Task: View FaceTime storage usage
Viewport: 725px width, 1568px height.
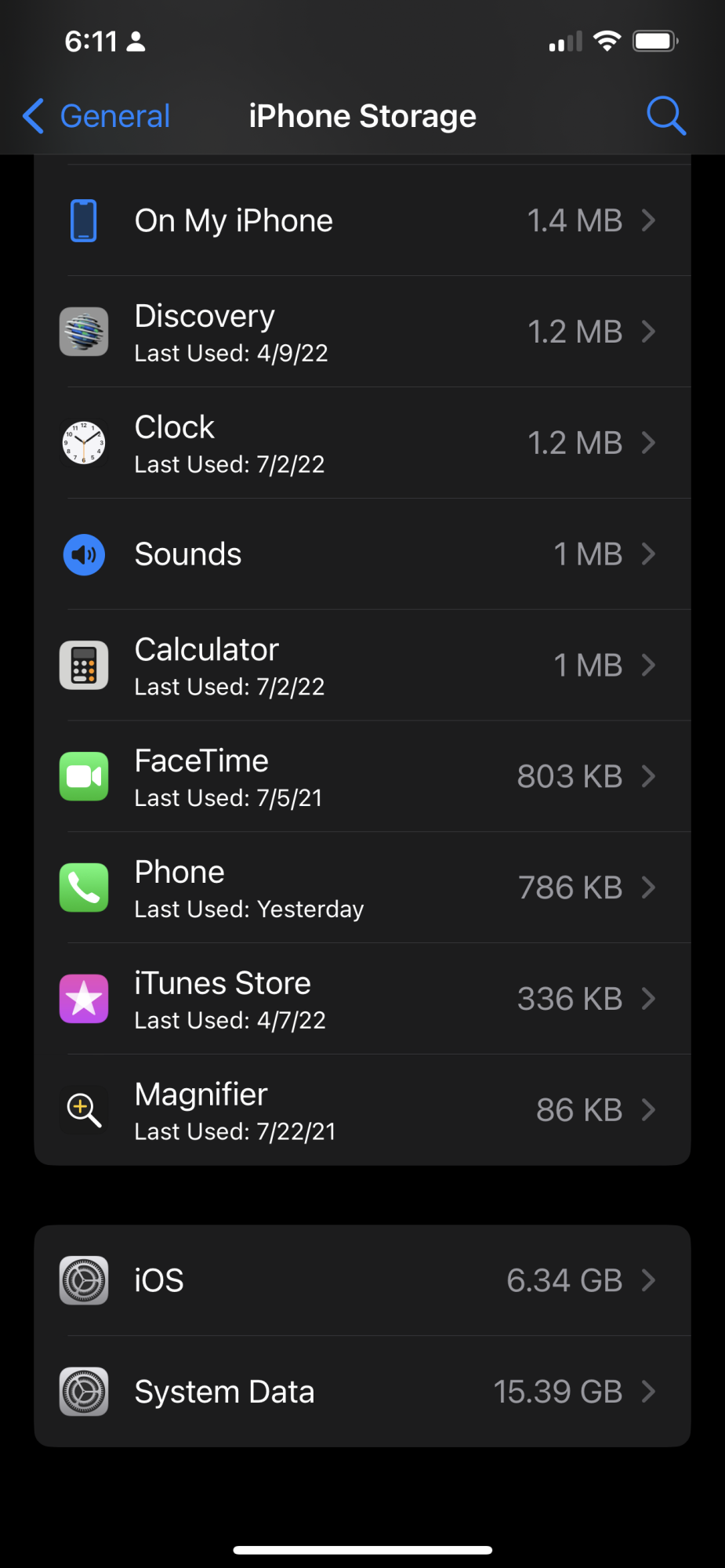Action: [x=362, y=777]
